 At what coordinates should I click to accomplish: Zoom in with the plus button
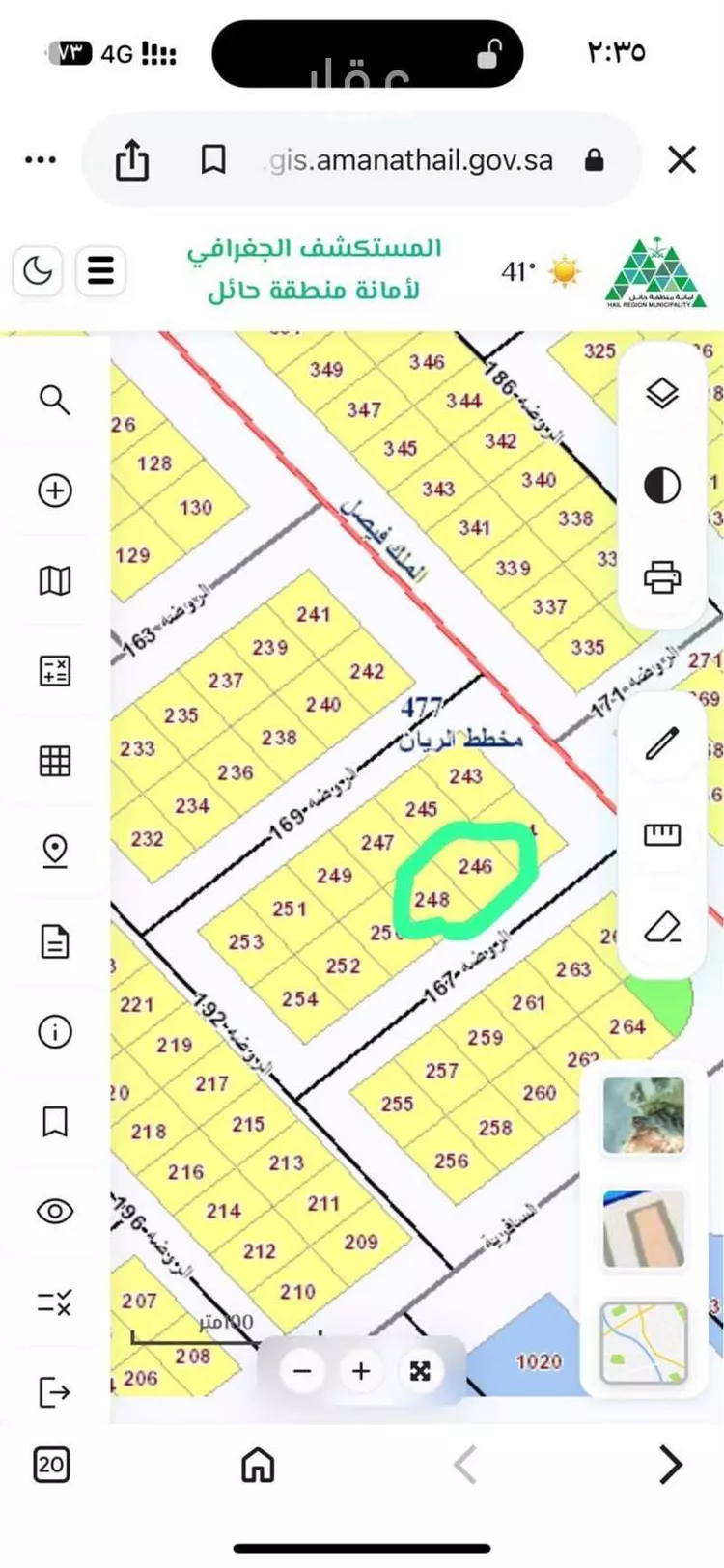click(361, 1370)
